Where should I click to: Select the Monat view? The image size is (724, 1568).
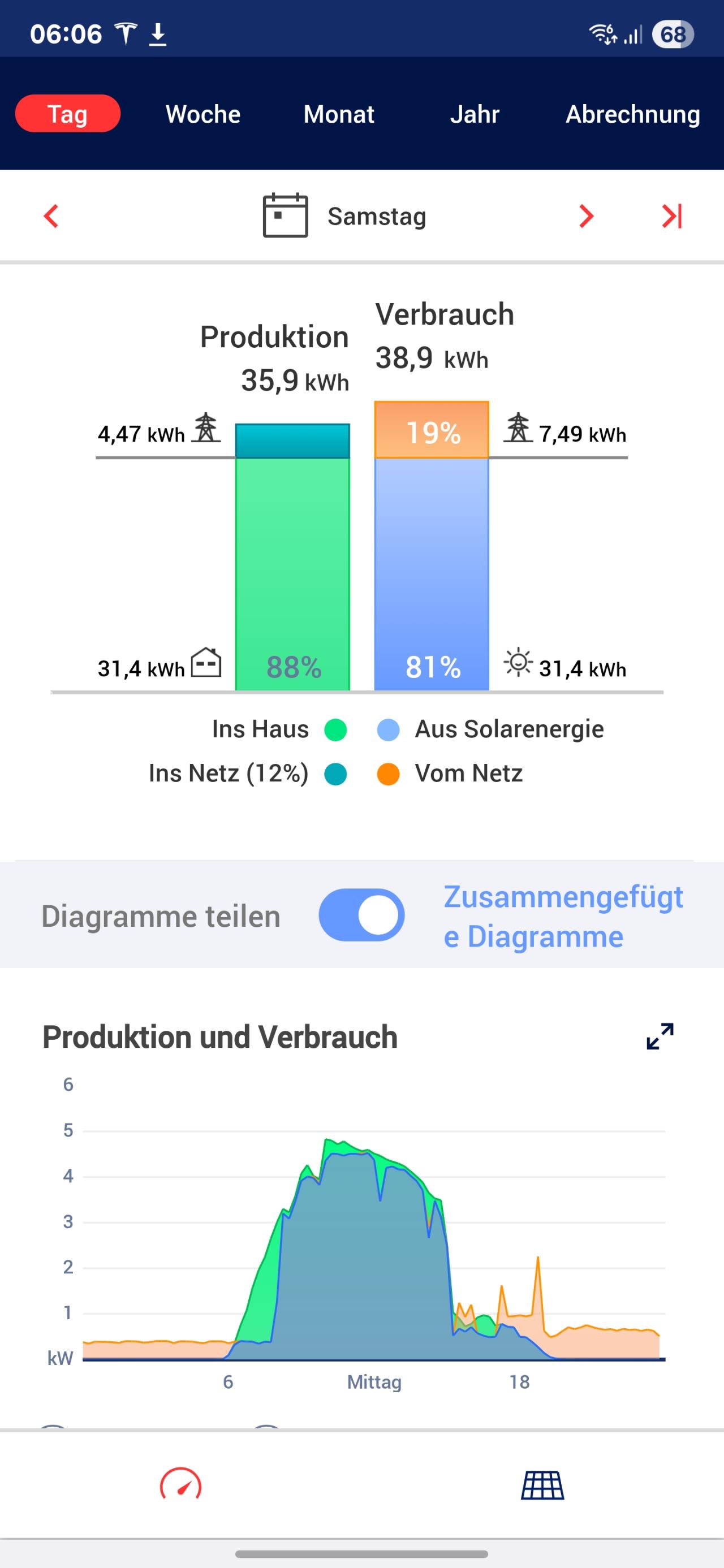(x=339, y=114)
